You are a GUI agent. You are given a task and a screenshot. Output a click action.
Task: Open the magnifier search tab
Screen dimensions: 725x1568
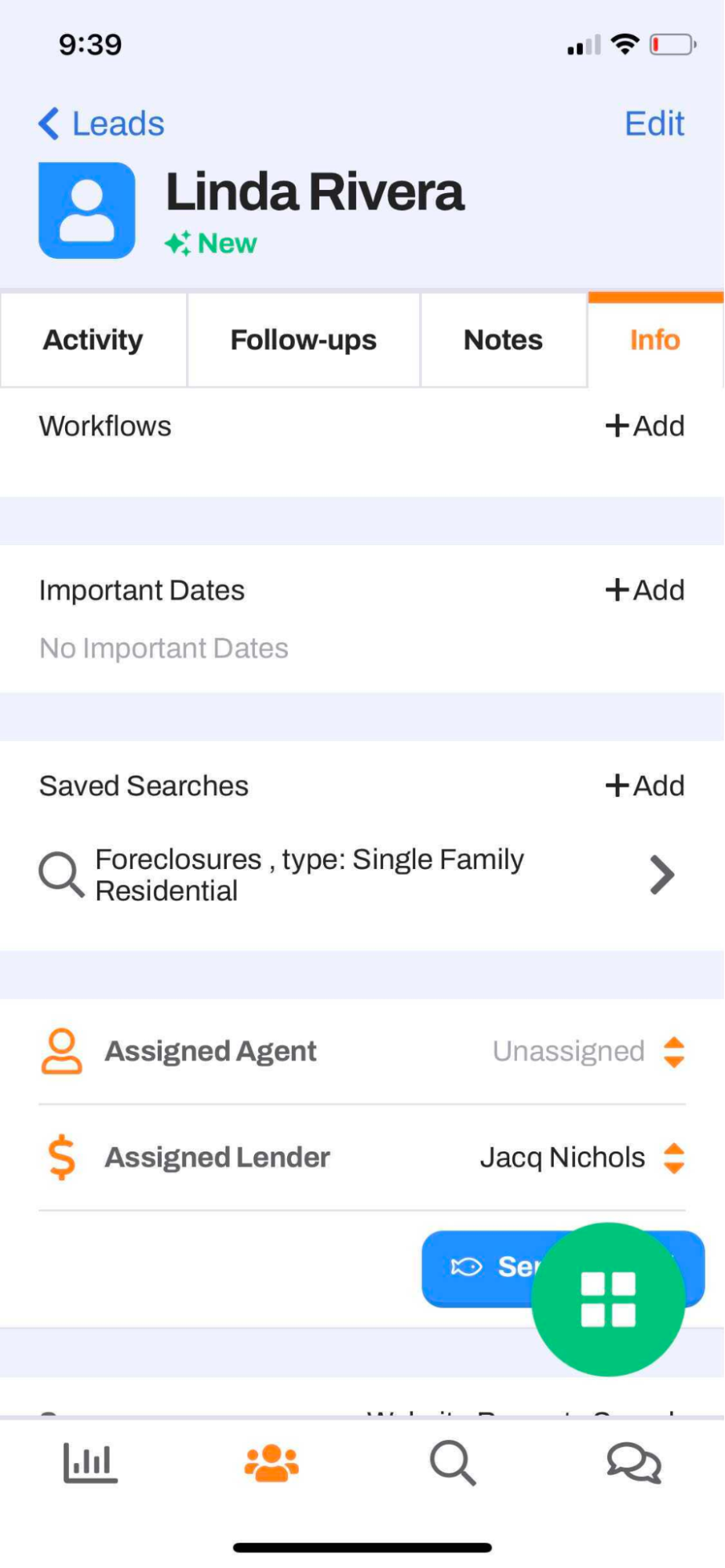click(x=453, y=1463)
